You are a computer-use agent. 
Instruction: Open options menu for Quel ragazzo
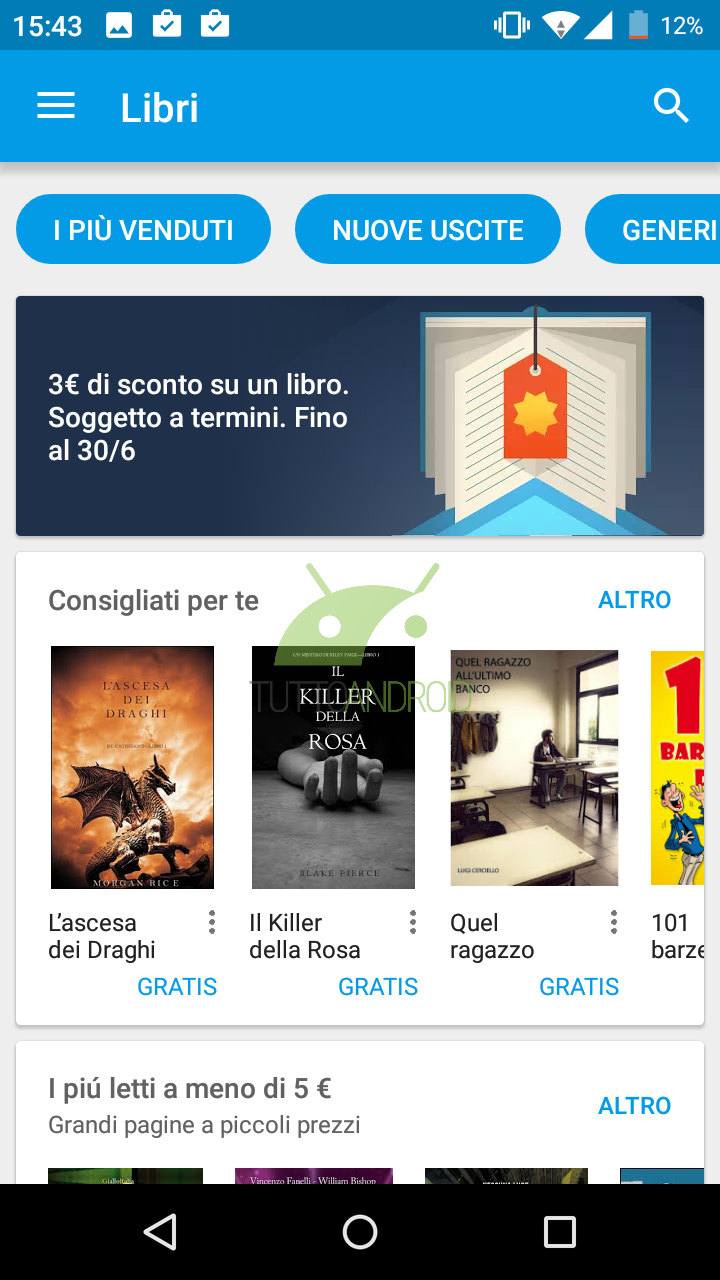pos(613,922)
